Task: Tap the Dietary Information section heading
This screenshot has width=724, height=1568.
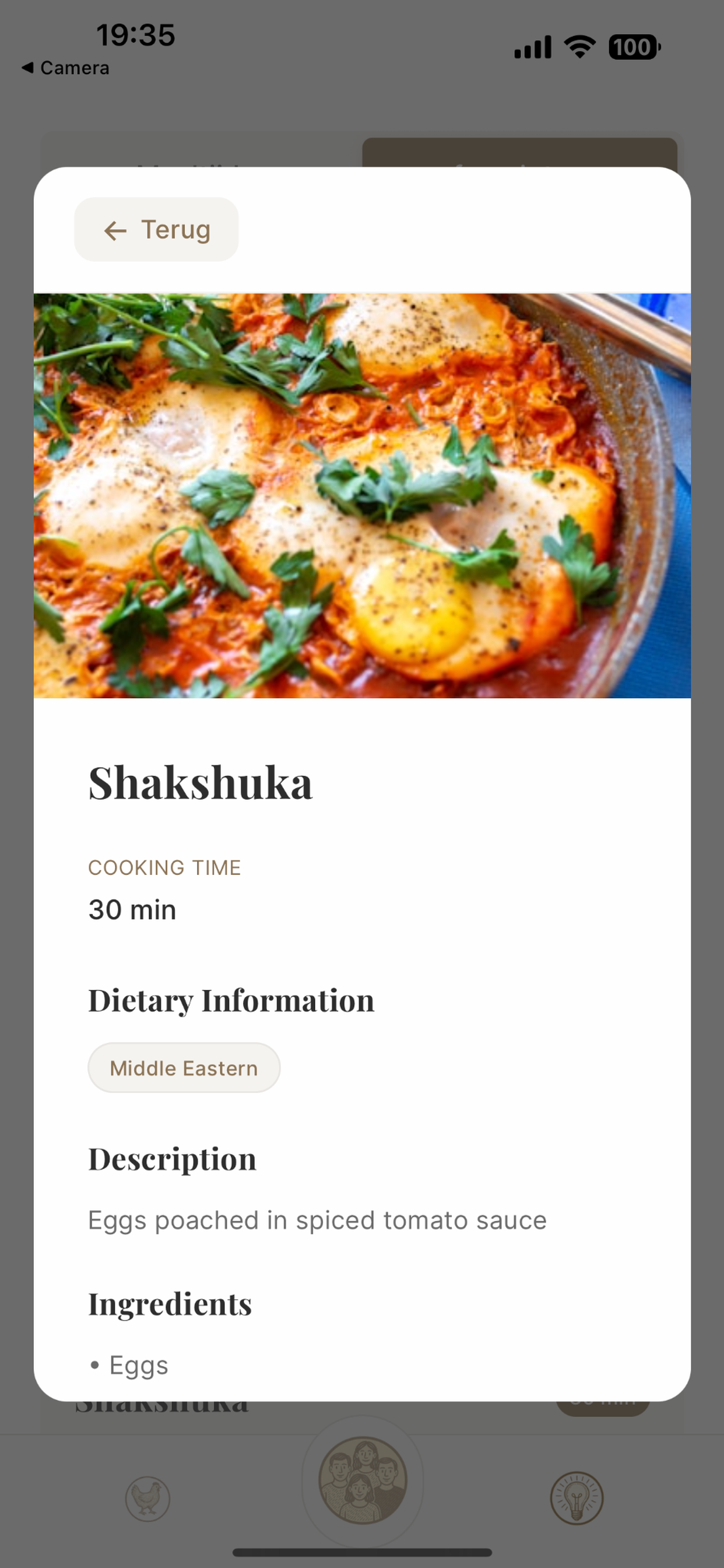Action: pyautogui.click(x=231, y=999)
